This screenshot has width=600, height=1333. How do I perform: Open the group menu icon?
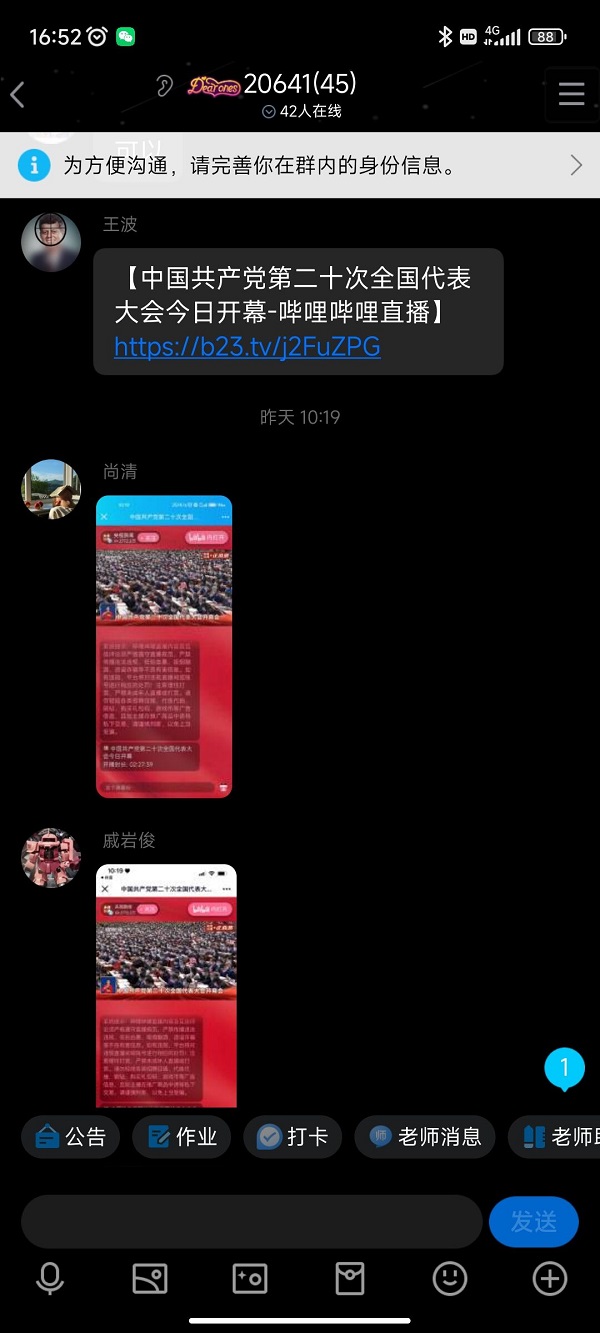pyautogui.click(x=571, y=94)
